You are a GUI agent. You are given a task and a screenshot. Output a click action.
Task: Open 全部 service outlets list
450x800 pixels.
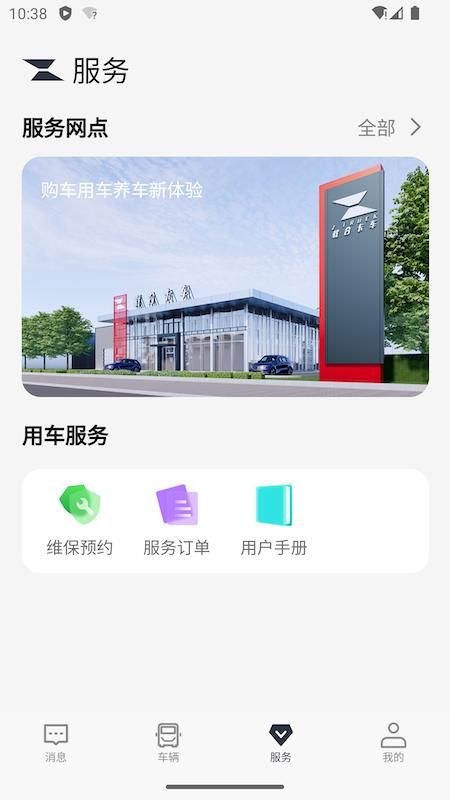tap(390, 128)
